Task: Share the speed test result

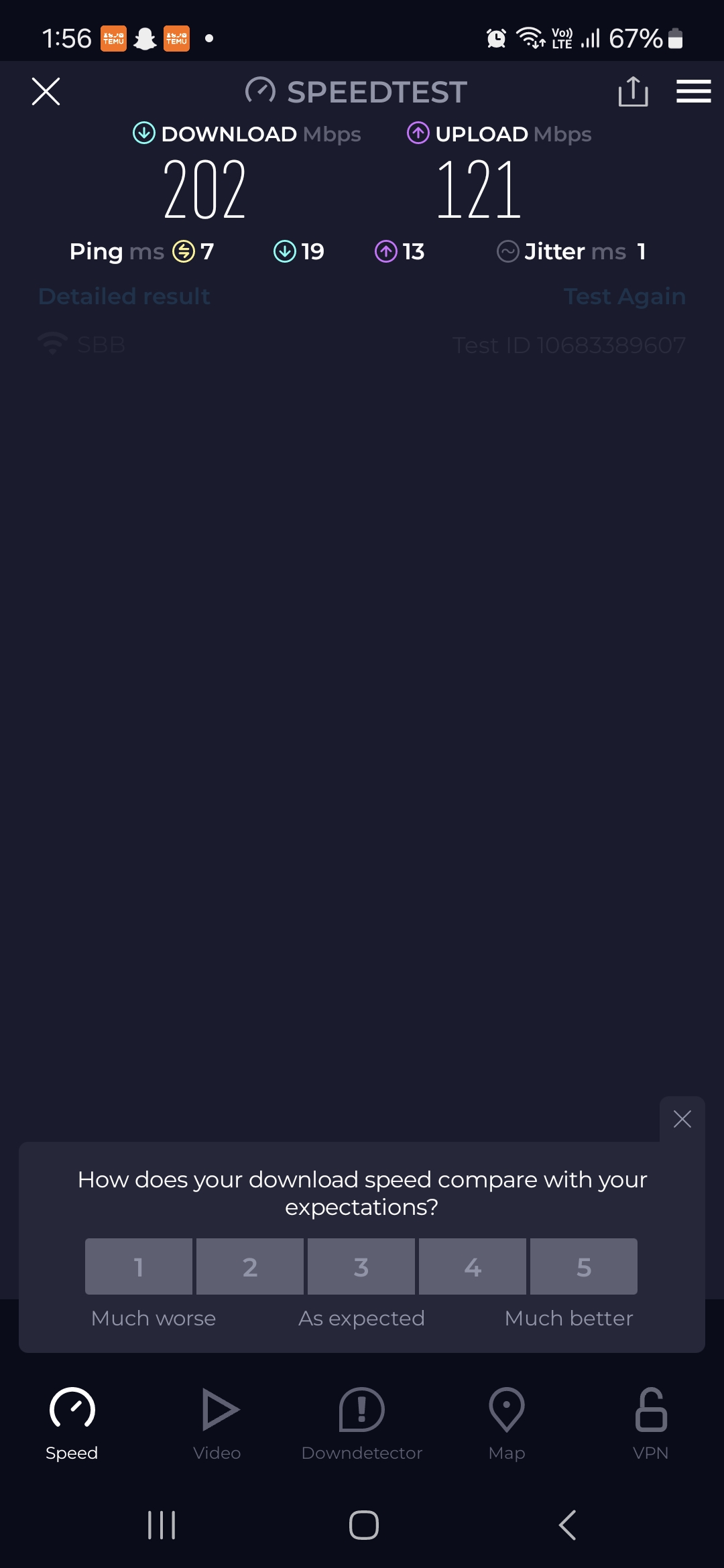Action: coord(633,92)
